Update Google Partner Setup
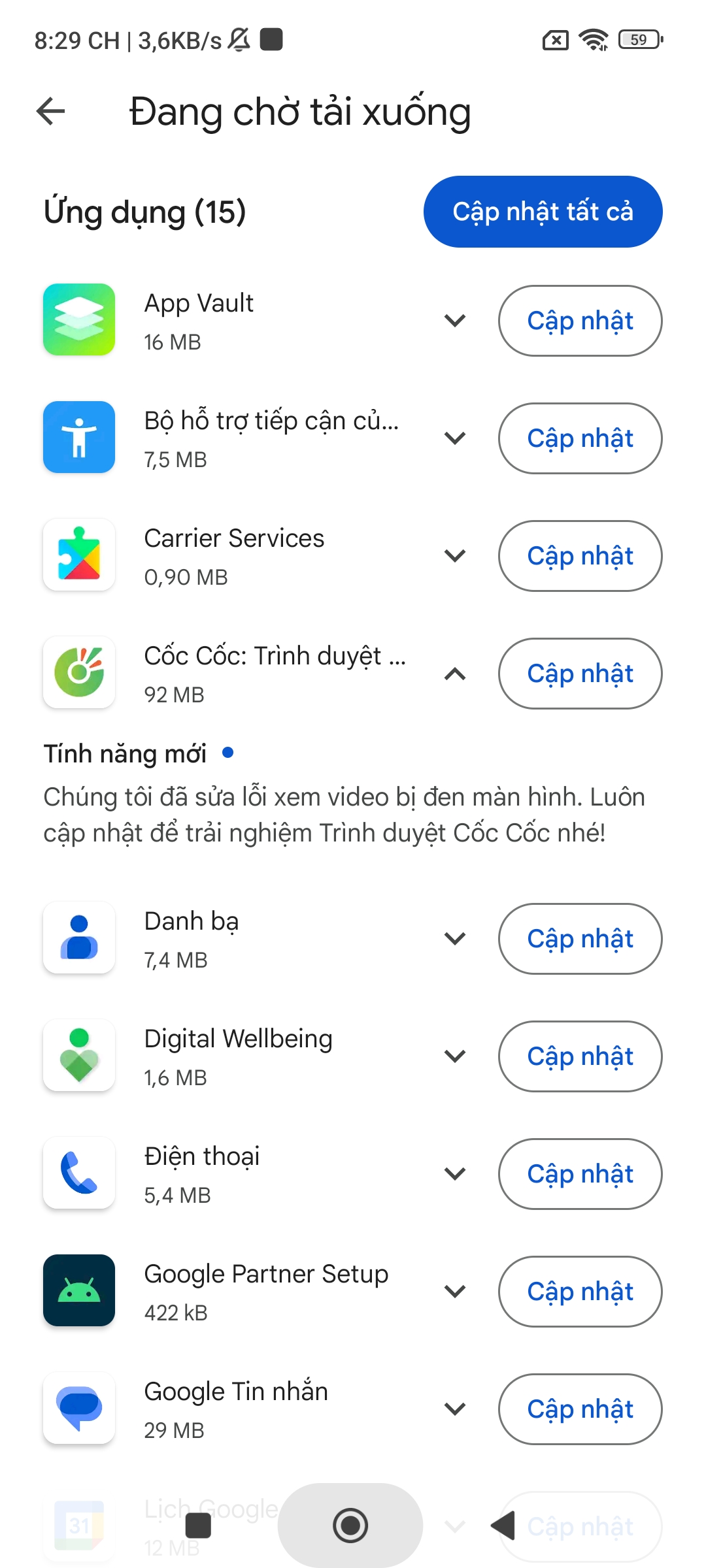Viewport: 706px width, 1568px height. click(580, 1292)
